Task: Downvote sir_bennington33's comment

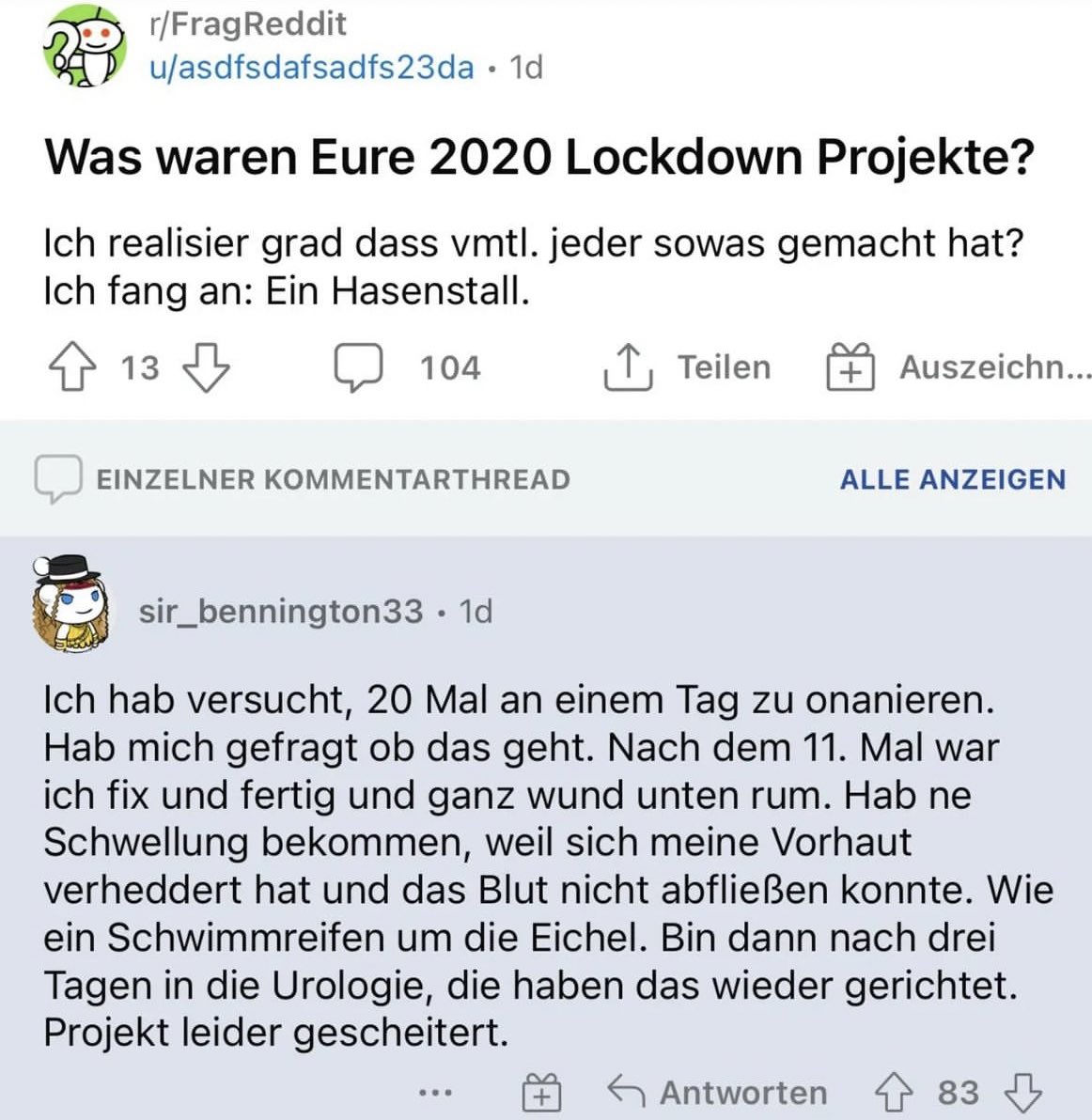Action: pyautogui.click(x=1022, y=1093)
